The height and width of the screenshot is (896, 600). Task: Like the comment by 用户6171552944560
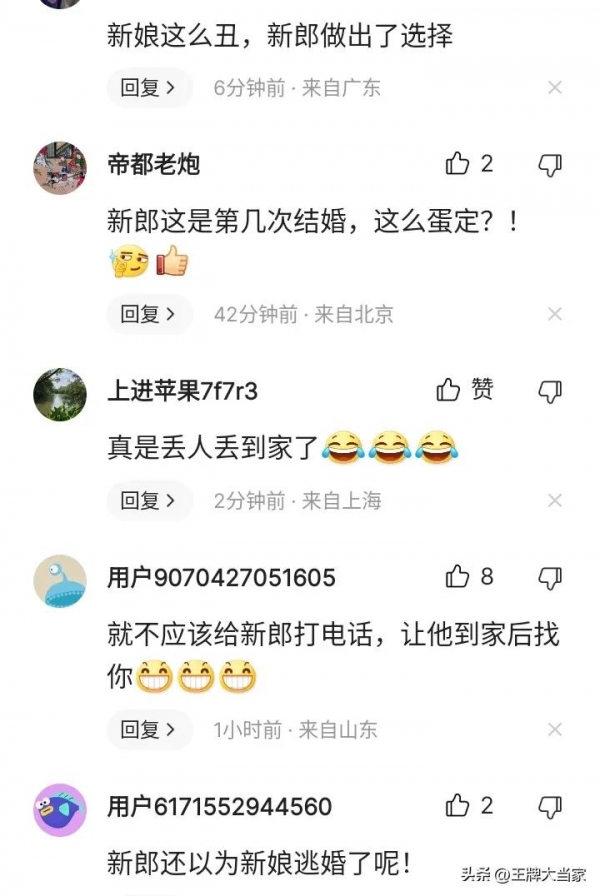click(458, 805)
